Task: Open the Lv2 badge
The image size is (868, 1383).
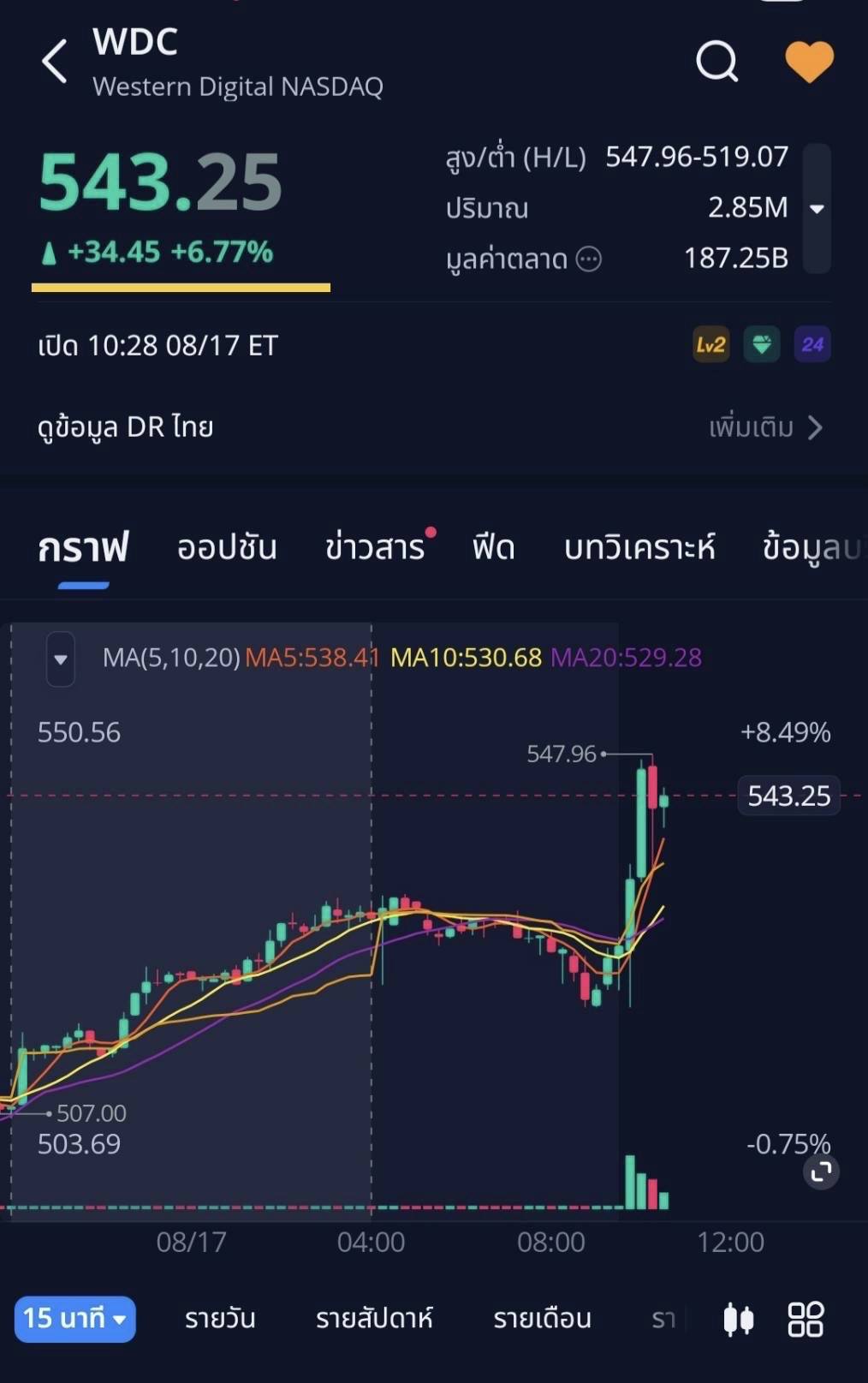Action: coord(710,345)
